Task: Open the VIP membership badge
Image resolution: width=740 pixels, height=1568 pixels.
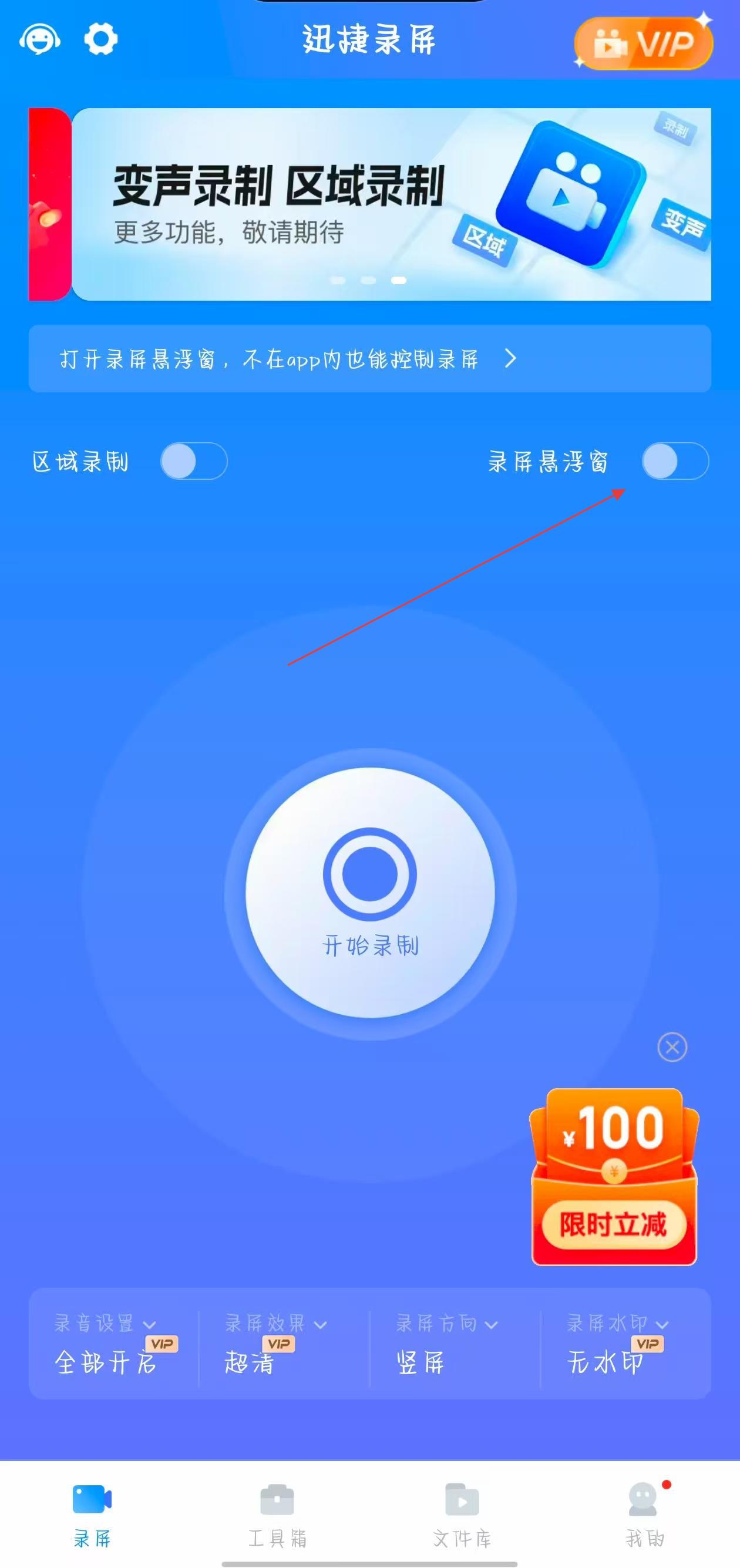Action: [x=643, y=44]
